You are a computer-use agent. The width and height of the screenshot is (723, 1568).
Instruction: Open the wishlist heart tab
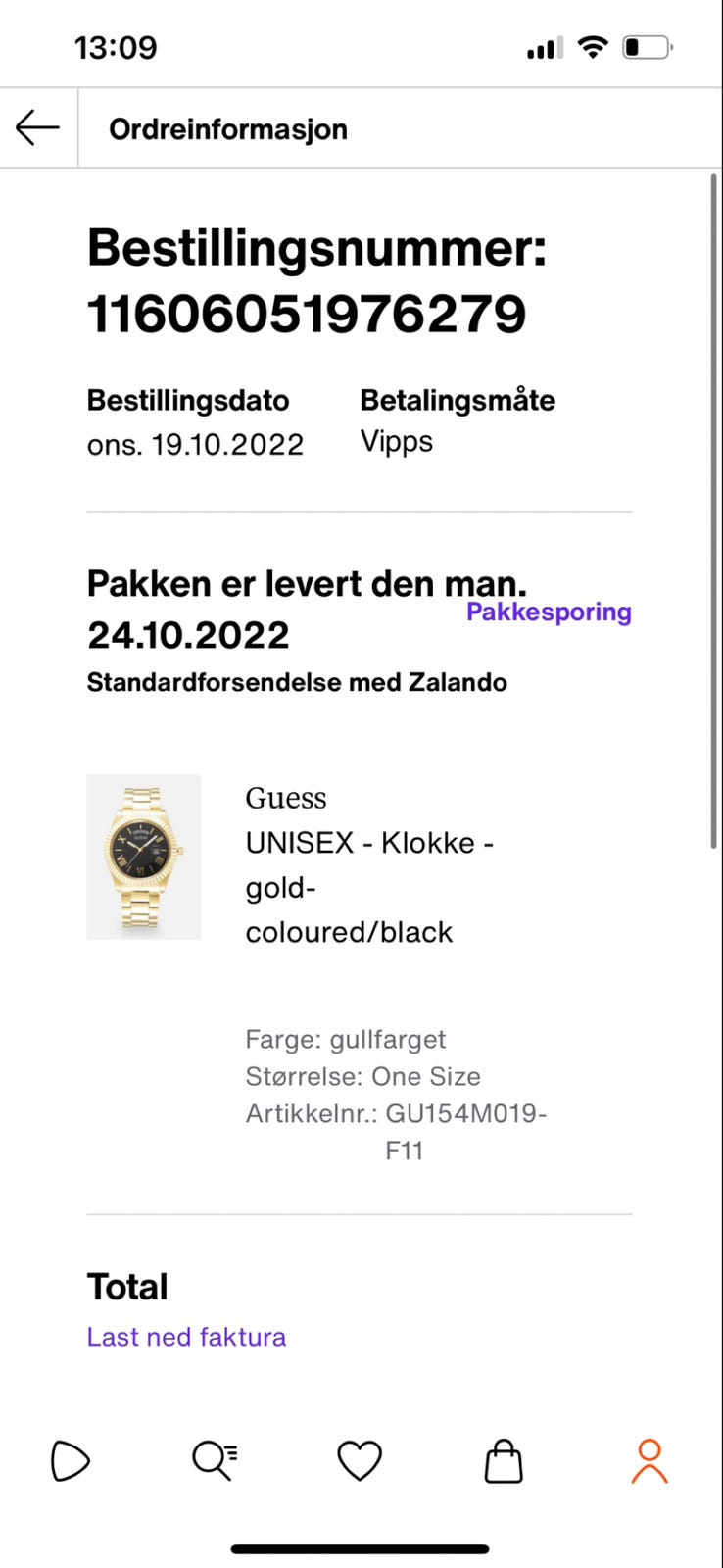click(360, 1460)
